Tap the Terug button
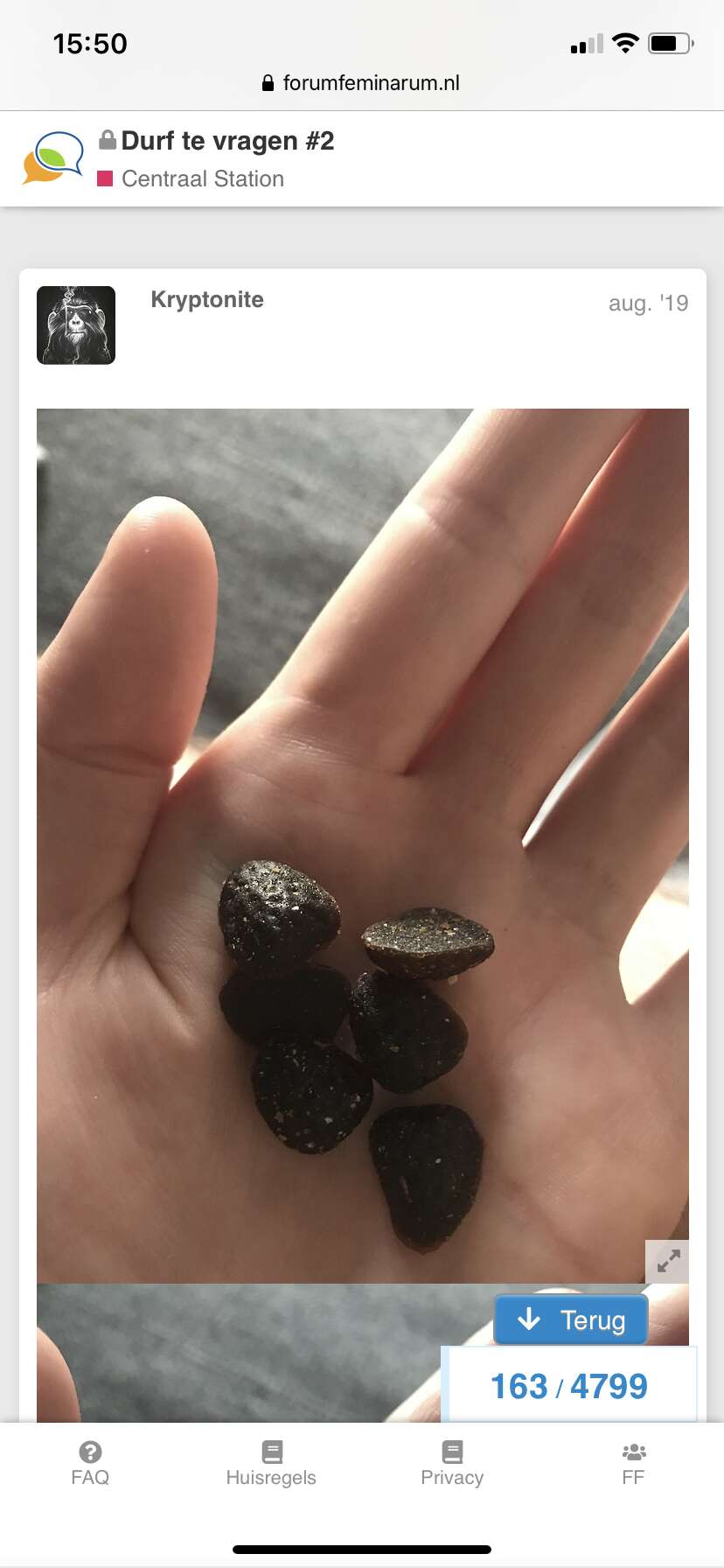This screenshot has width=724, height=1568. (x=571, y=1319)
